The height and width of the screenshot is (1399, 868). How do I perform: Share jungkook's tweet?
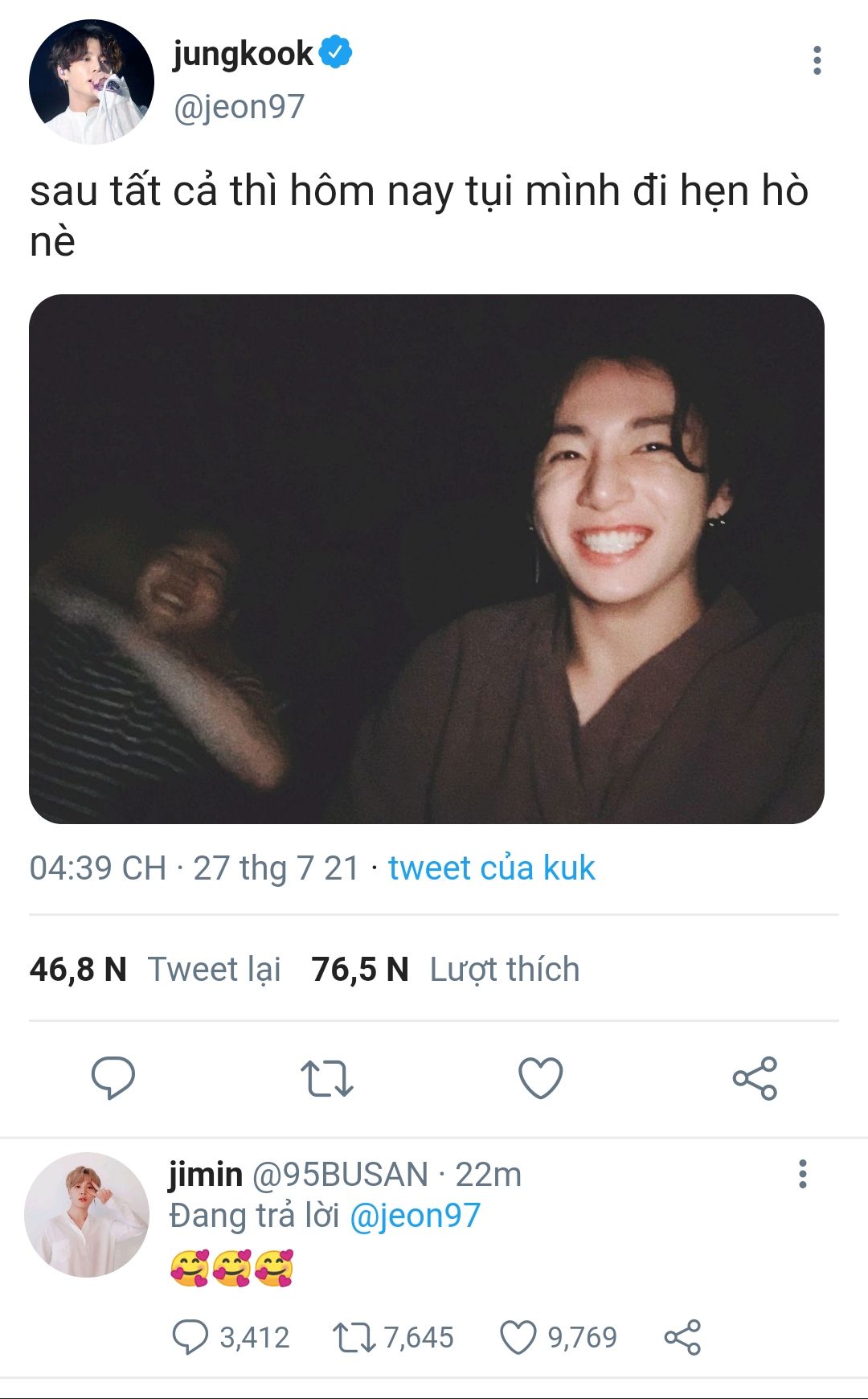point(755,1078)
